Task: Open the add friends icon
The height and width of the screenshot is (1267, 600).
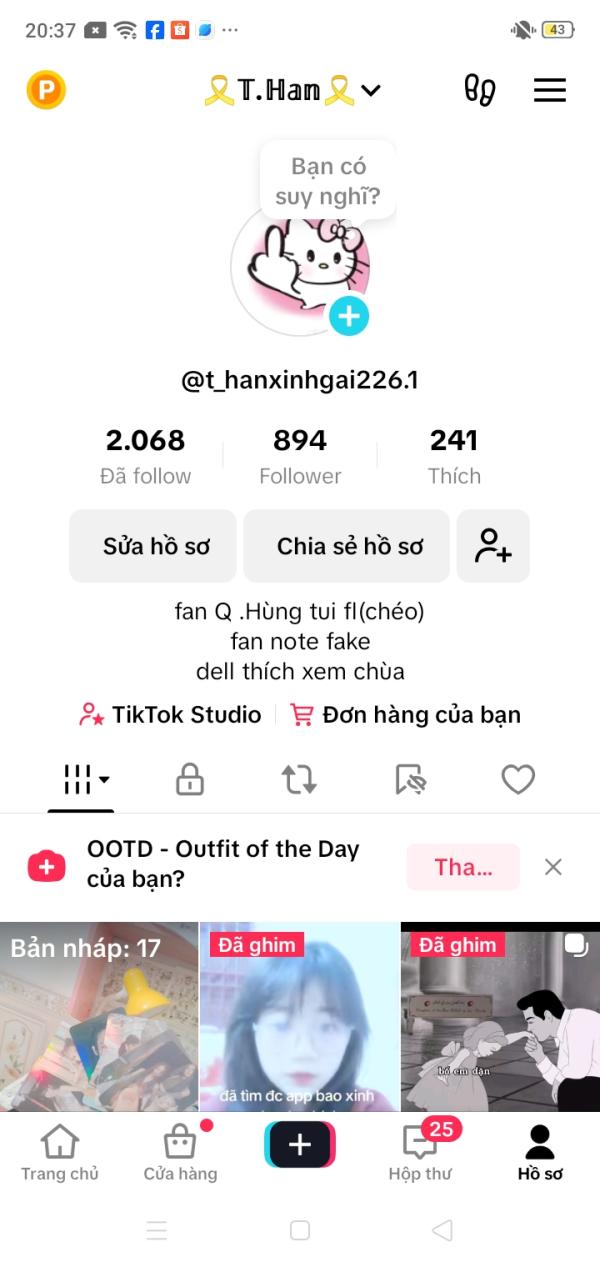Action: pyautogui.click(x=493, y=546)
